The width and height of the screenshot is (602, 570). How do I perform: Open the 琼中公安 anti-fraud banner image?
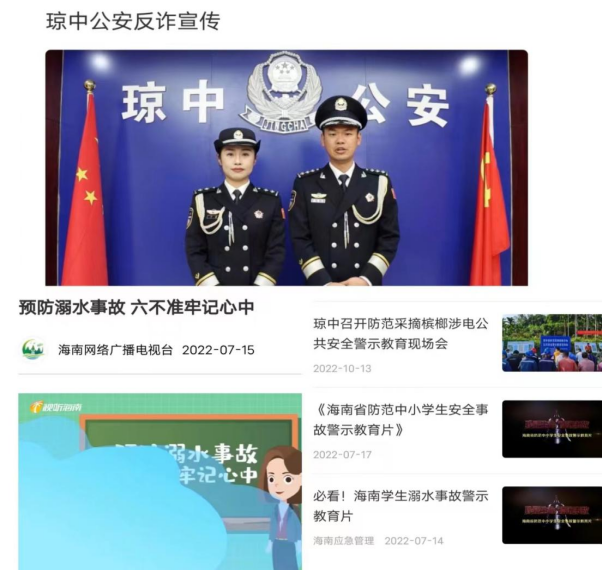click(x=286, y=168)
